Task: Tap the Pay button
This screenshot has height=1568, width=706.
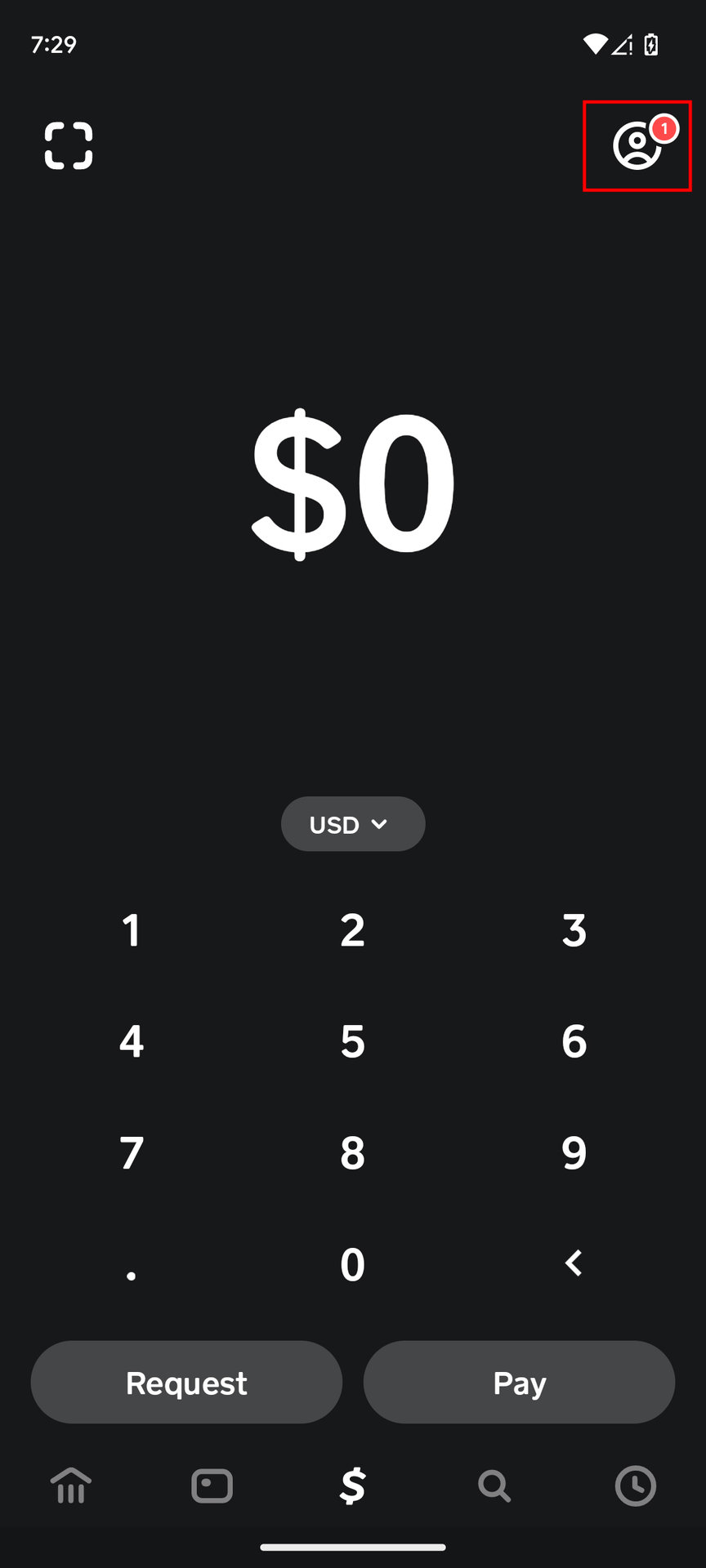Action: point(519,1383)
